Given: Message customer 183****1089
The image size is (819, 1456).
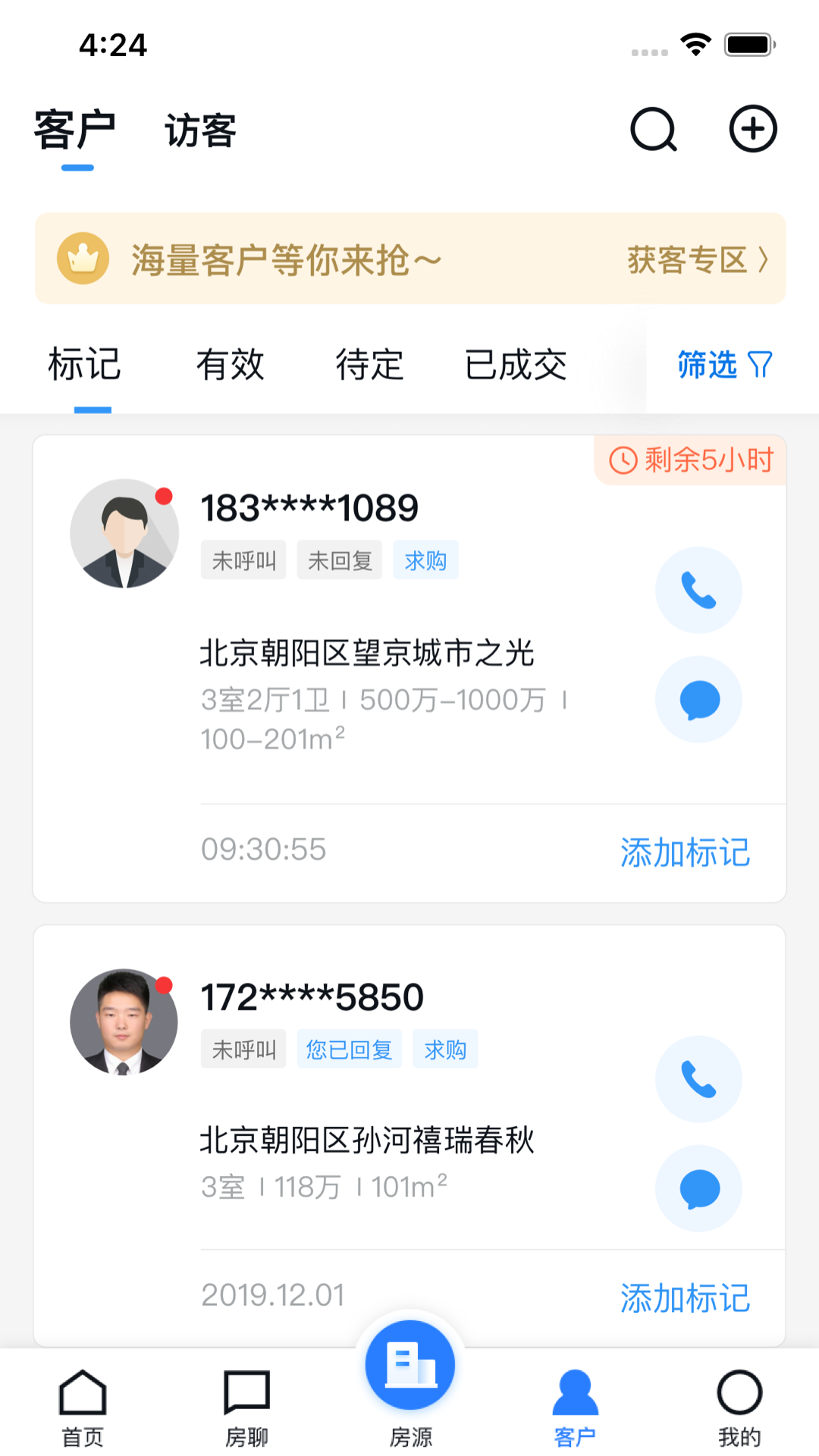Looking at the screenshot, I should (698, 699).
